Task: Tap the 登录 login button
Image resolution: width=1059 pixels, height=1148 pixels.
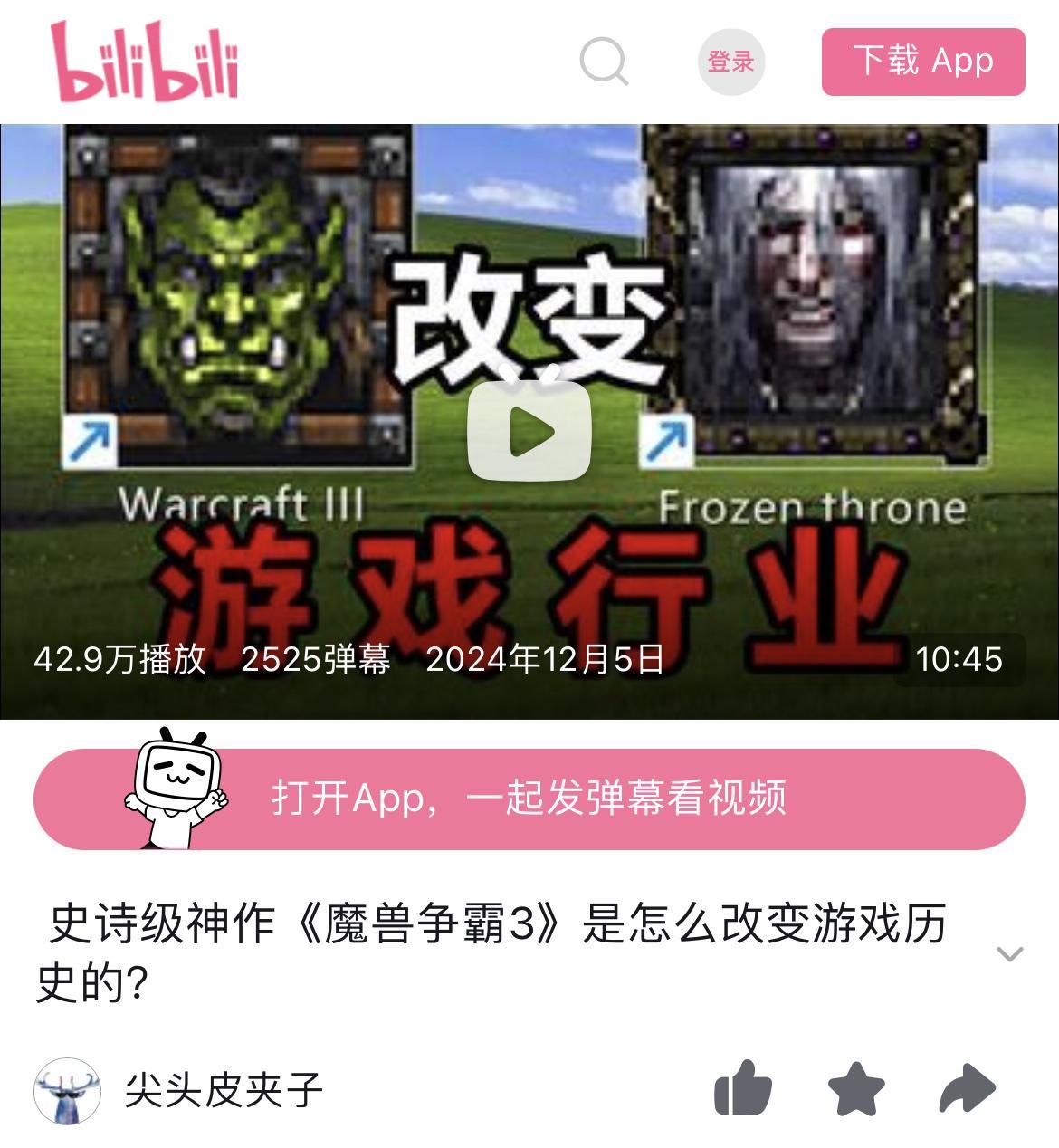Action: tap(730, 62)
